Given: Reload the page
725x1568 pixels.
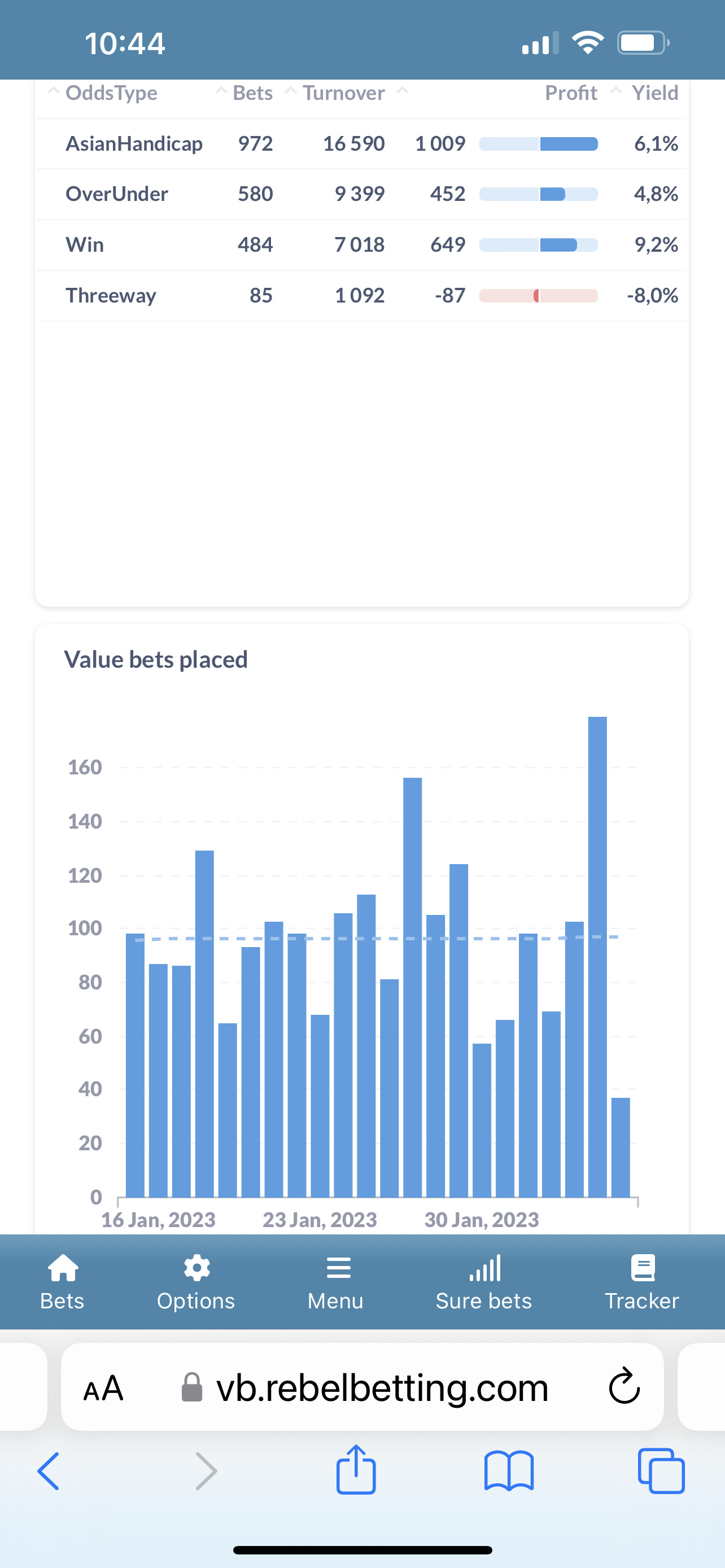Looking at the screenshot, I should (x=624, y=1387).
